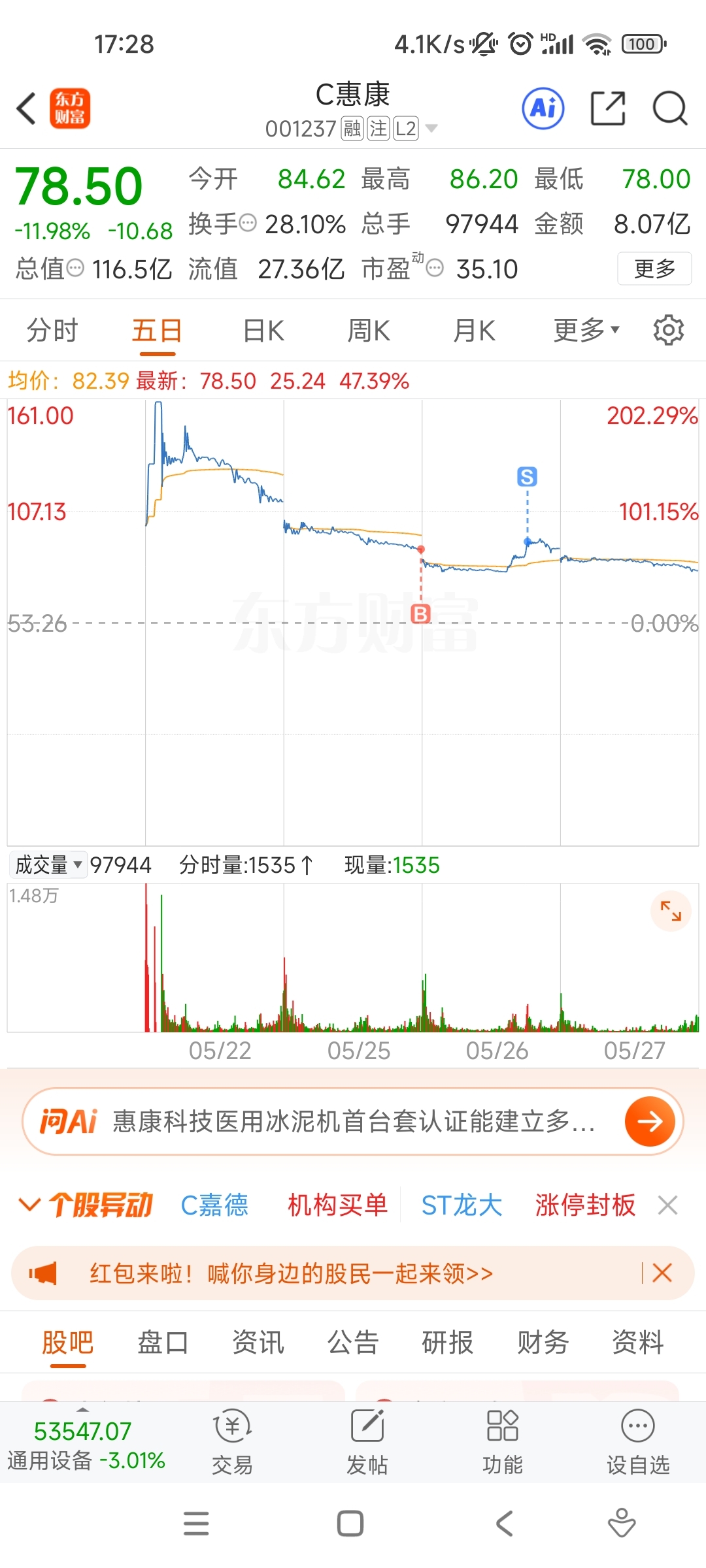Go back using the top-left arrow
Image resolution: width=706 pixels, height=1568 pixels.
coord(26,108)
